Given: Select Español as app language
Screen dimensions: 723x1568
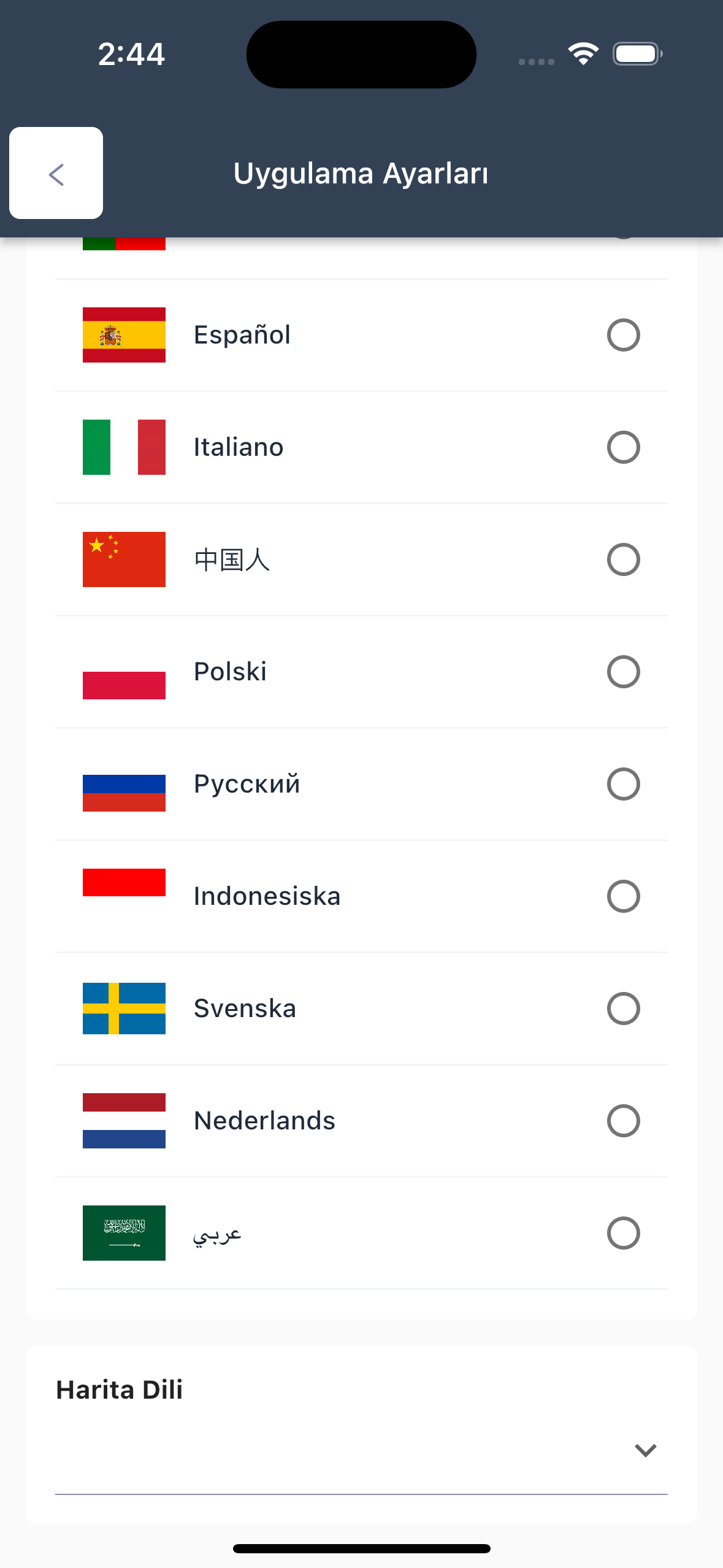Looking at the screenshot, I should 361,335.
